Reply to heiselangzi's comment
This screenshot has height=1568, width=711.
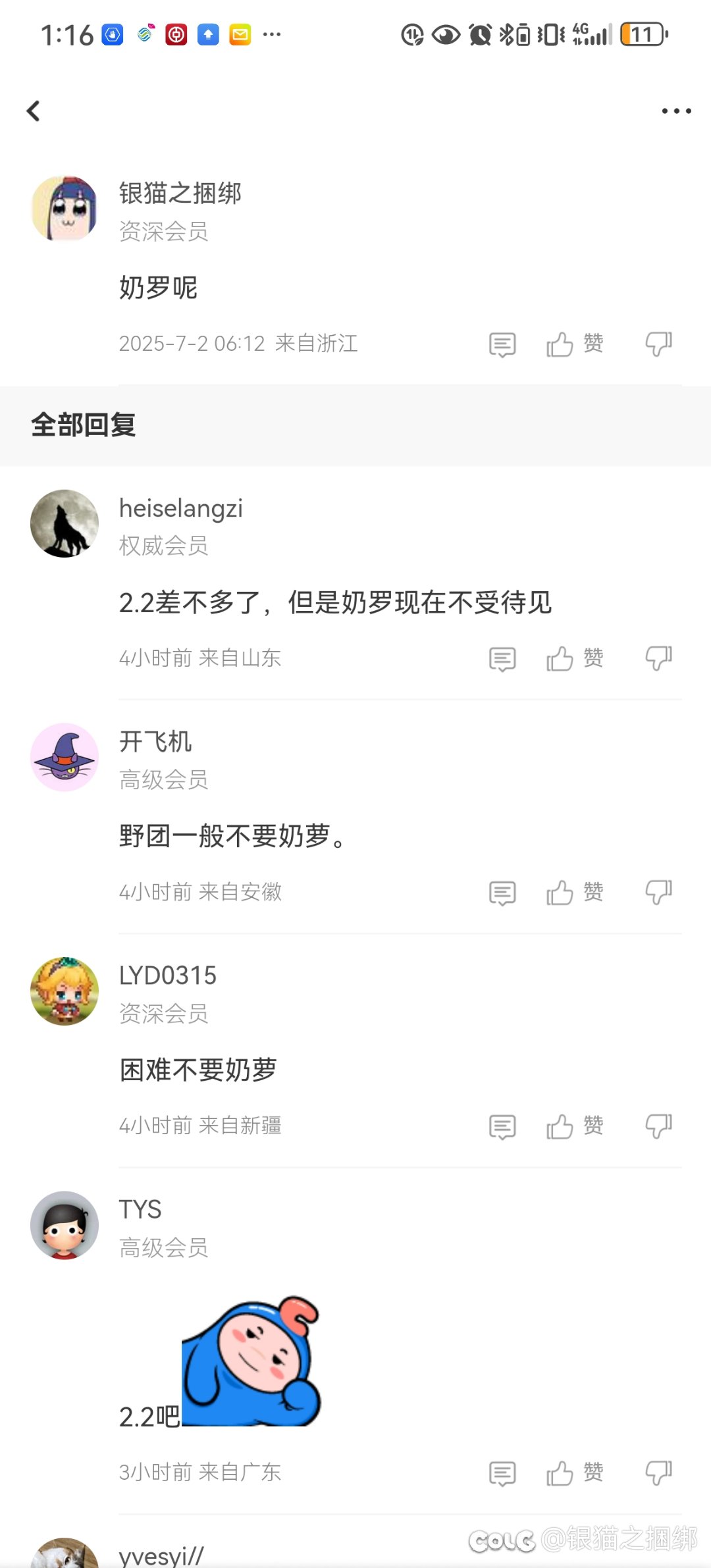pos(502,658)
